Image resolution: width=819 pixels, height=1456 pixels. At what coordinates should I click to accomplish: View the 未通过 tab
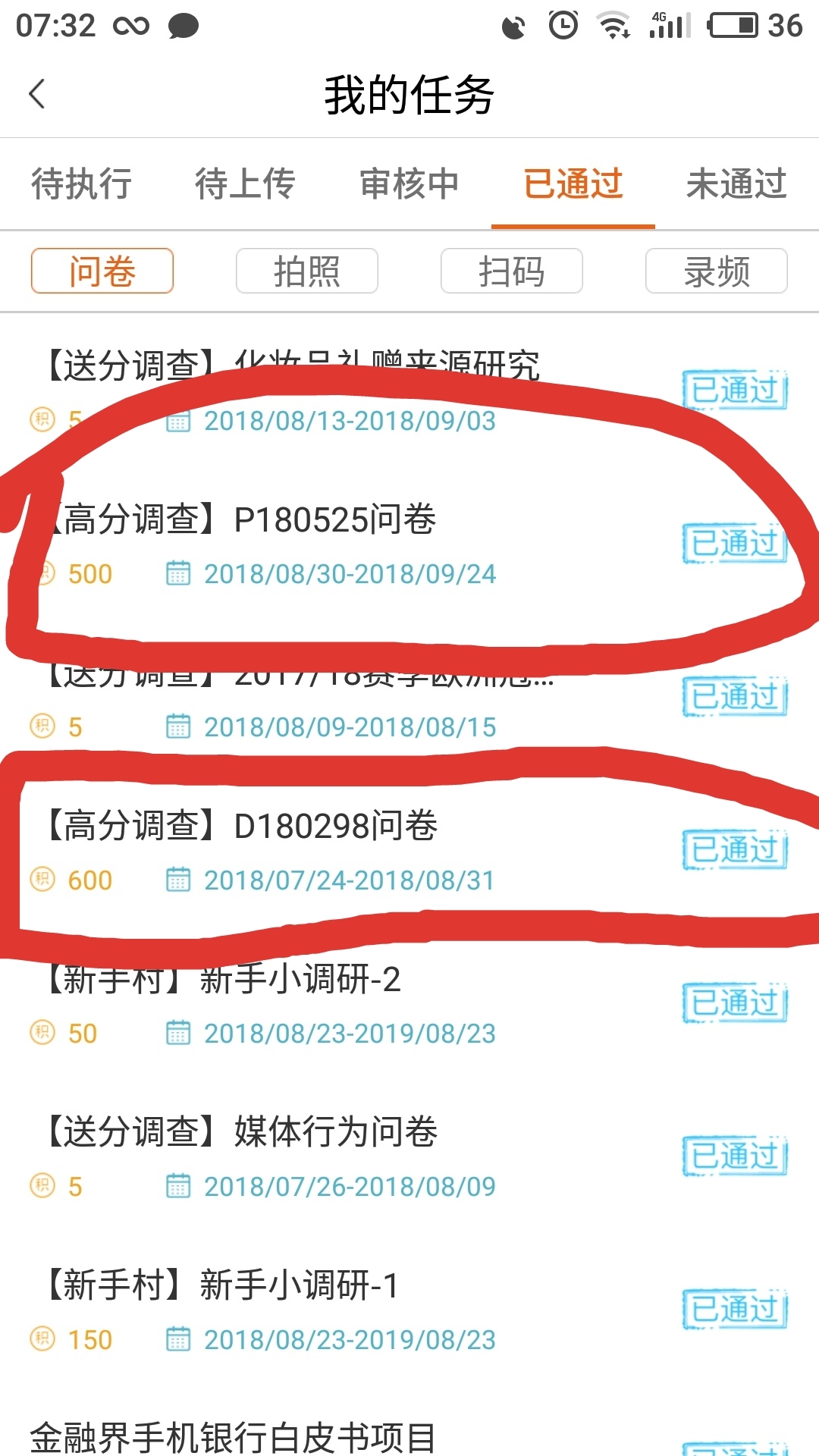(x=736, y=184)
